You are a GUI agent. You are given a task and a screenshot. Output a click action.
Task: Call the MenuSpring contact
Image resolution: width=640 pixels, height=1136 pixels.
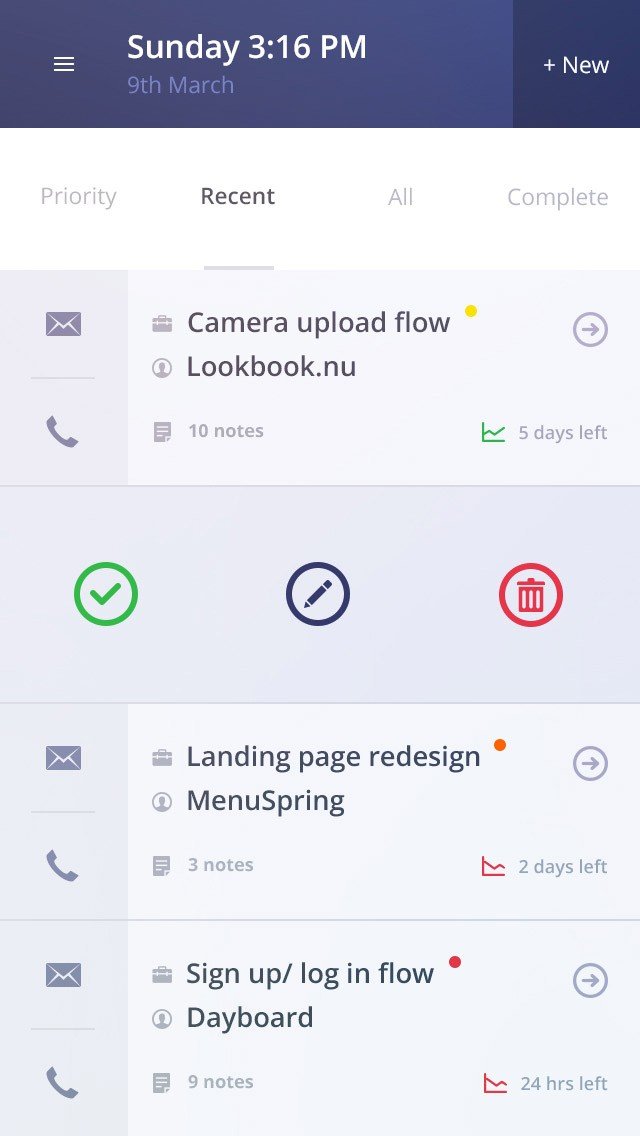[x=62, y=866]
